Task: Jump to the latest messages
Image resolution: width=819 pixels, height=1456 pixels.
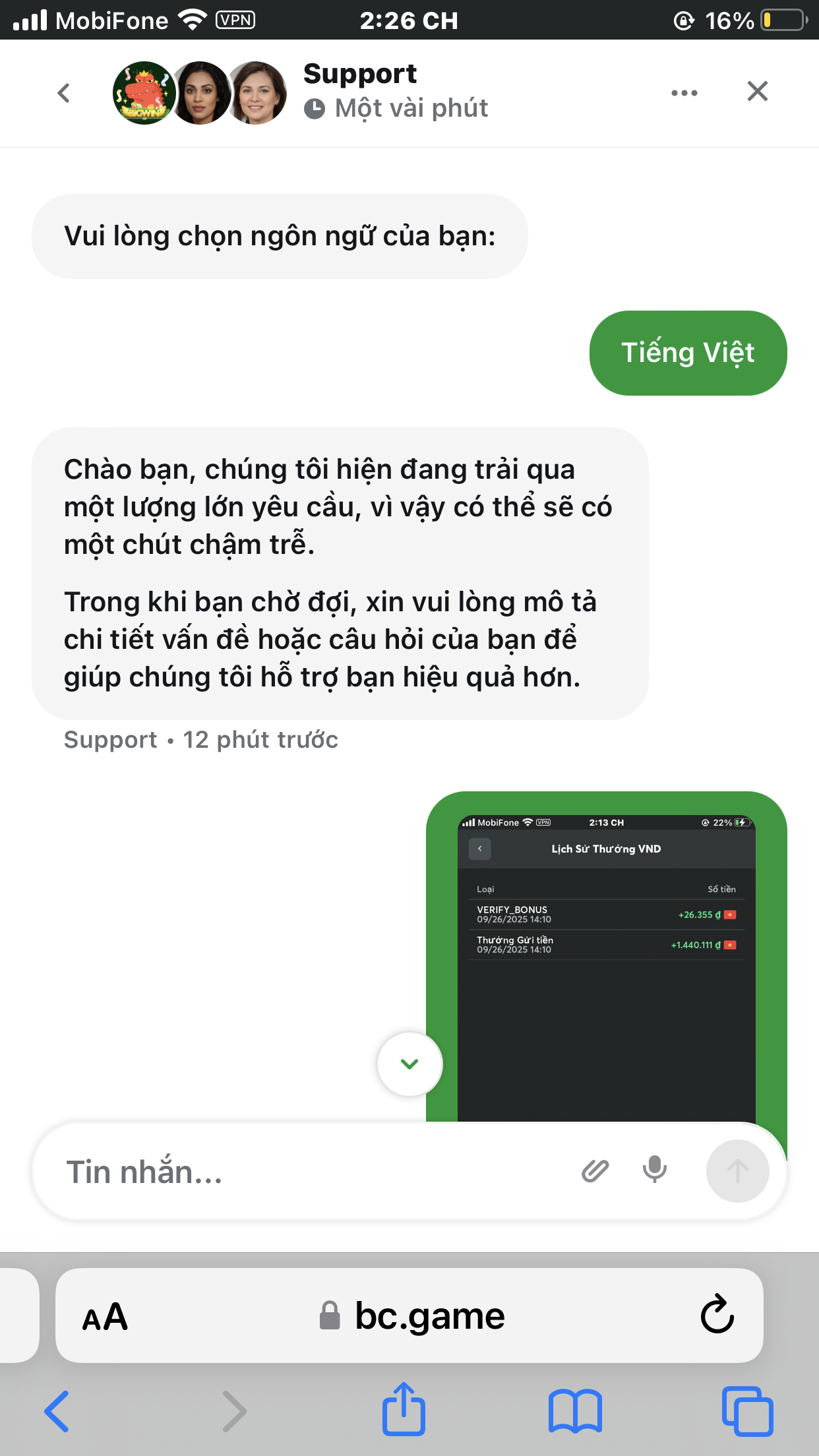Action: click(409, 1064)
